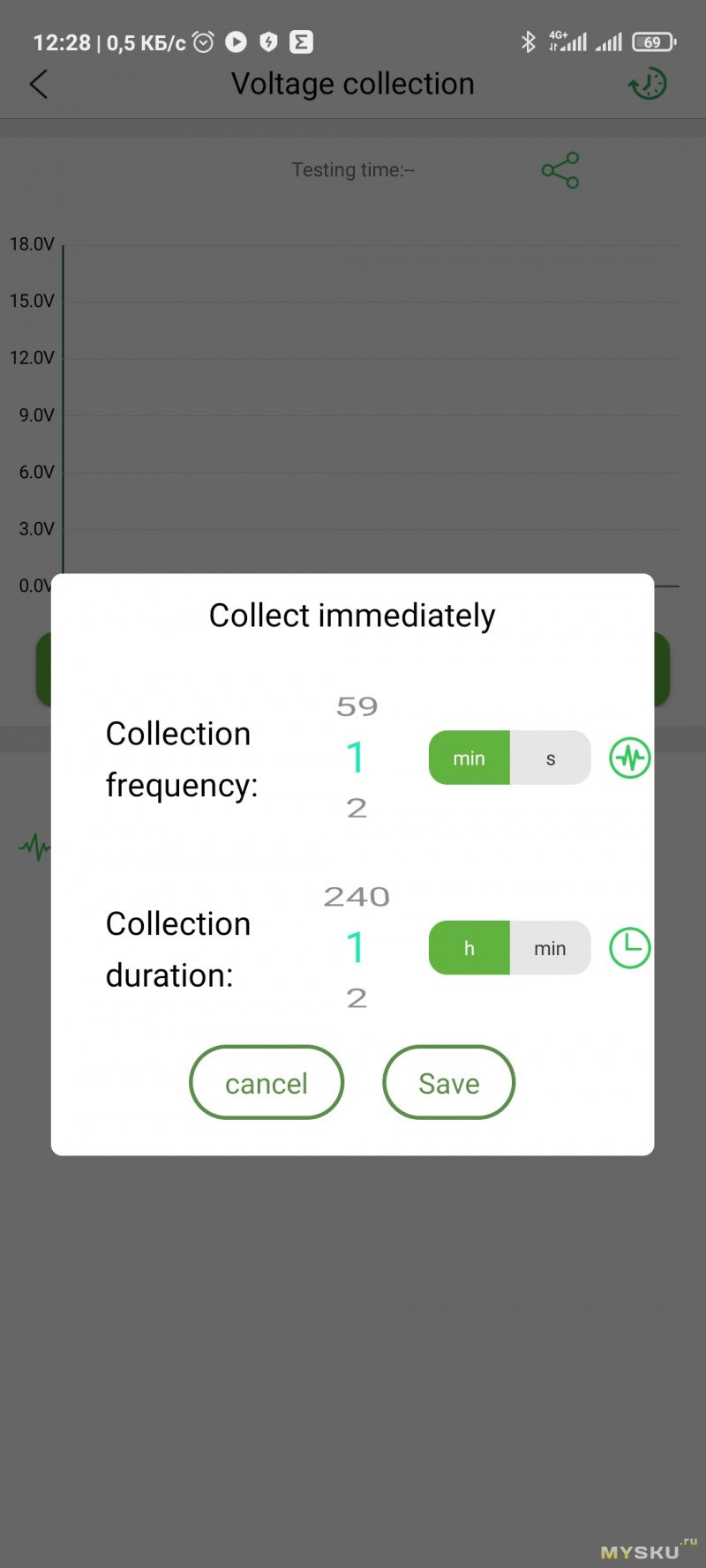The height and width of the screenshot is (1568, 706).
Task: Go back from Voltage collection
Action: (39, 85)
